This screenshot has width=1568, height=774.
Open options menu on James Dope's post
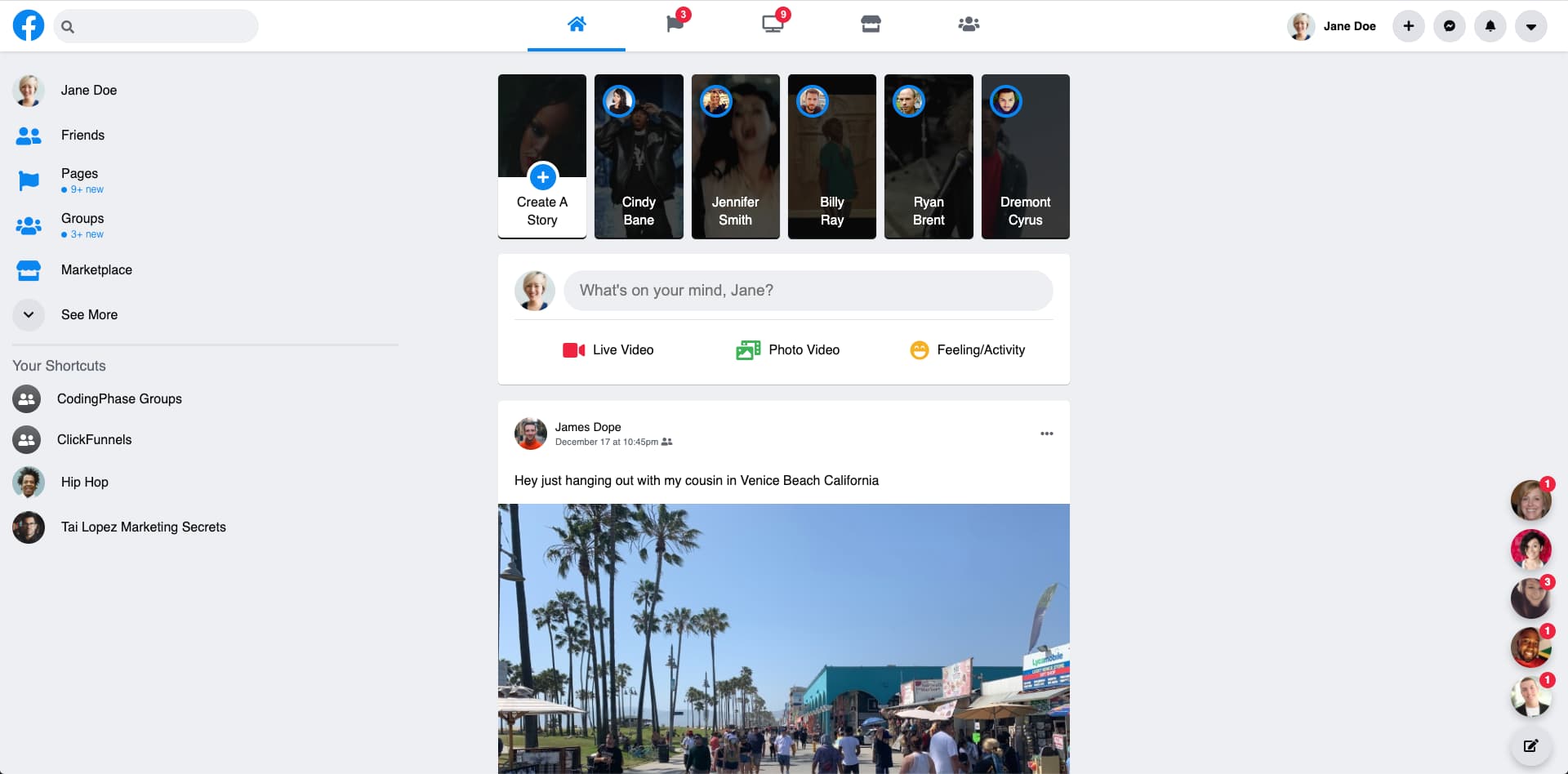tap(1046, 434)
